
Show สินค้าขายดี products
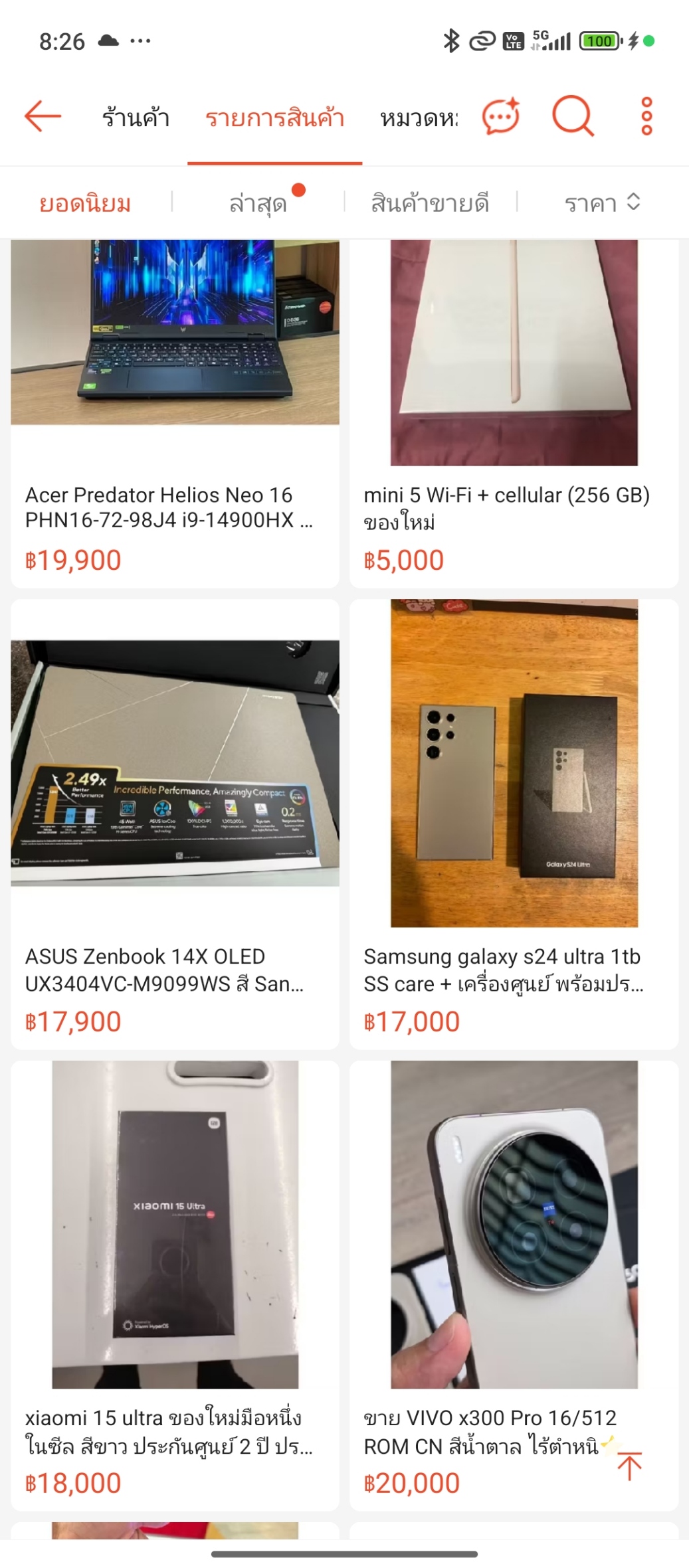[430, 203]
